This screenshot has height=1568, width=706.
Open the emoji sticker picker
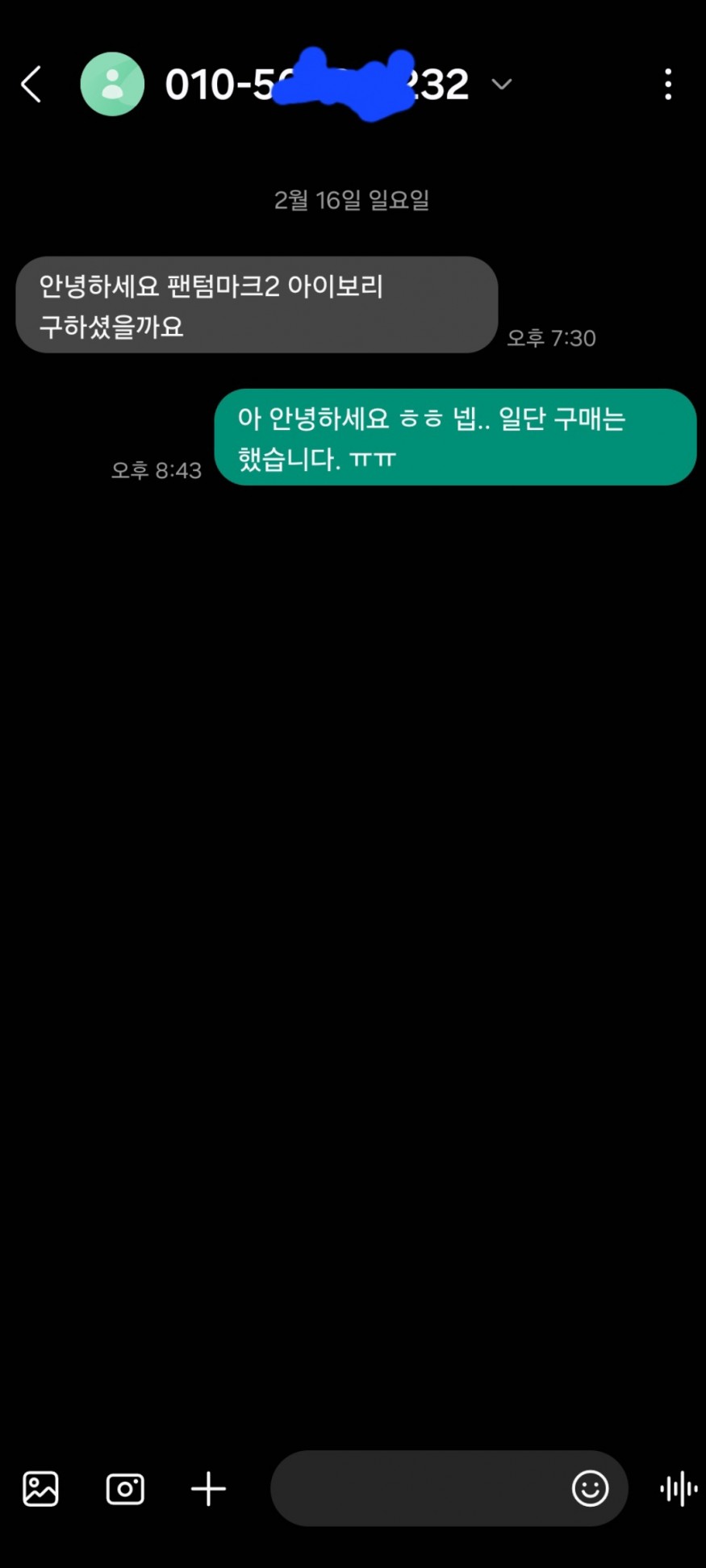(x=590, y=1488)
